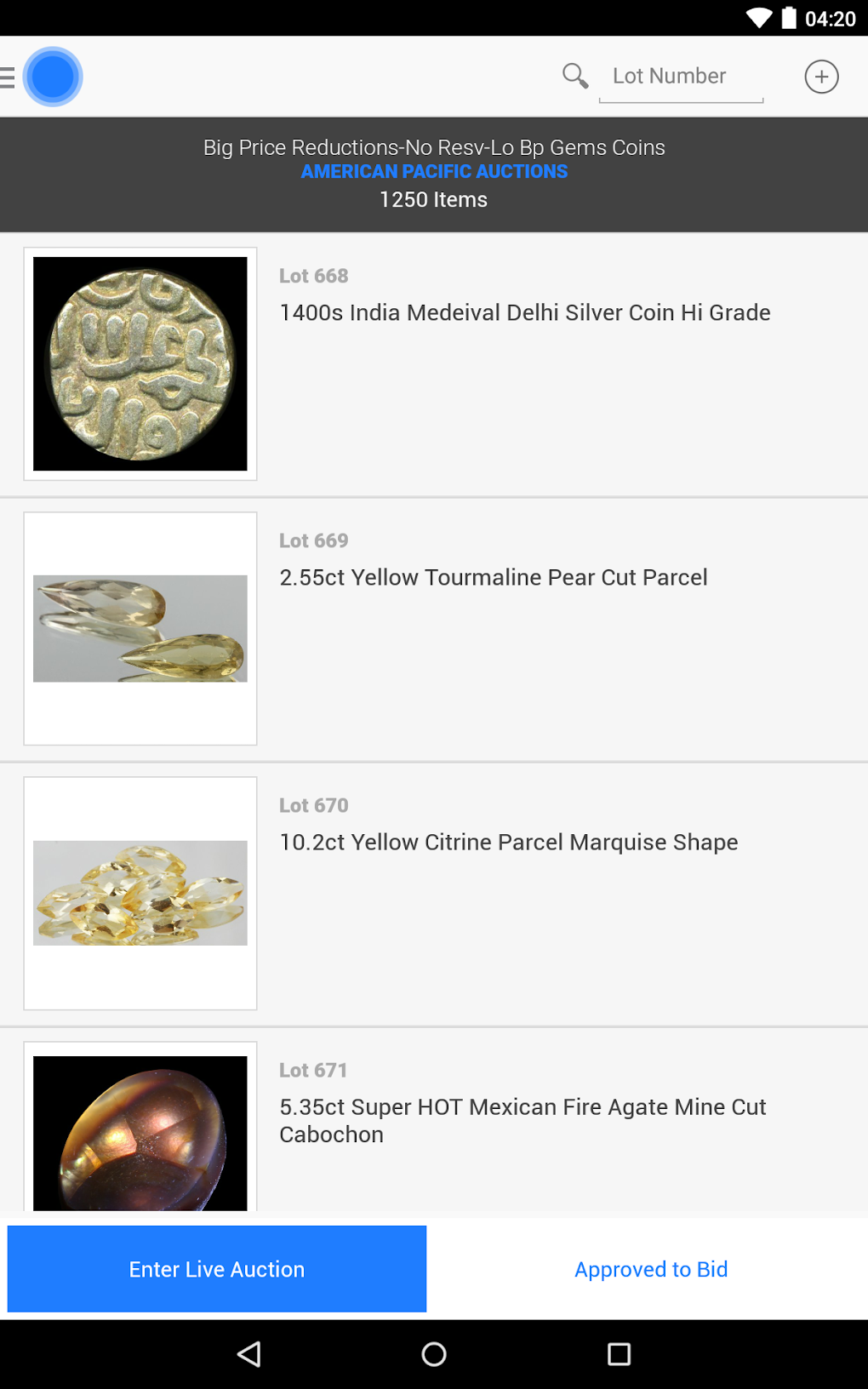
Task: Enter the live auction
Action: [x=217, y=1269]
